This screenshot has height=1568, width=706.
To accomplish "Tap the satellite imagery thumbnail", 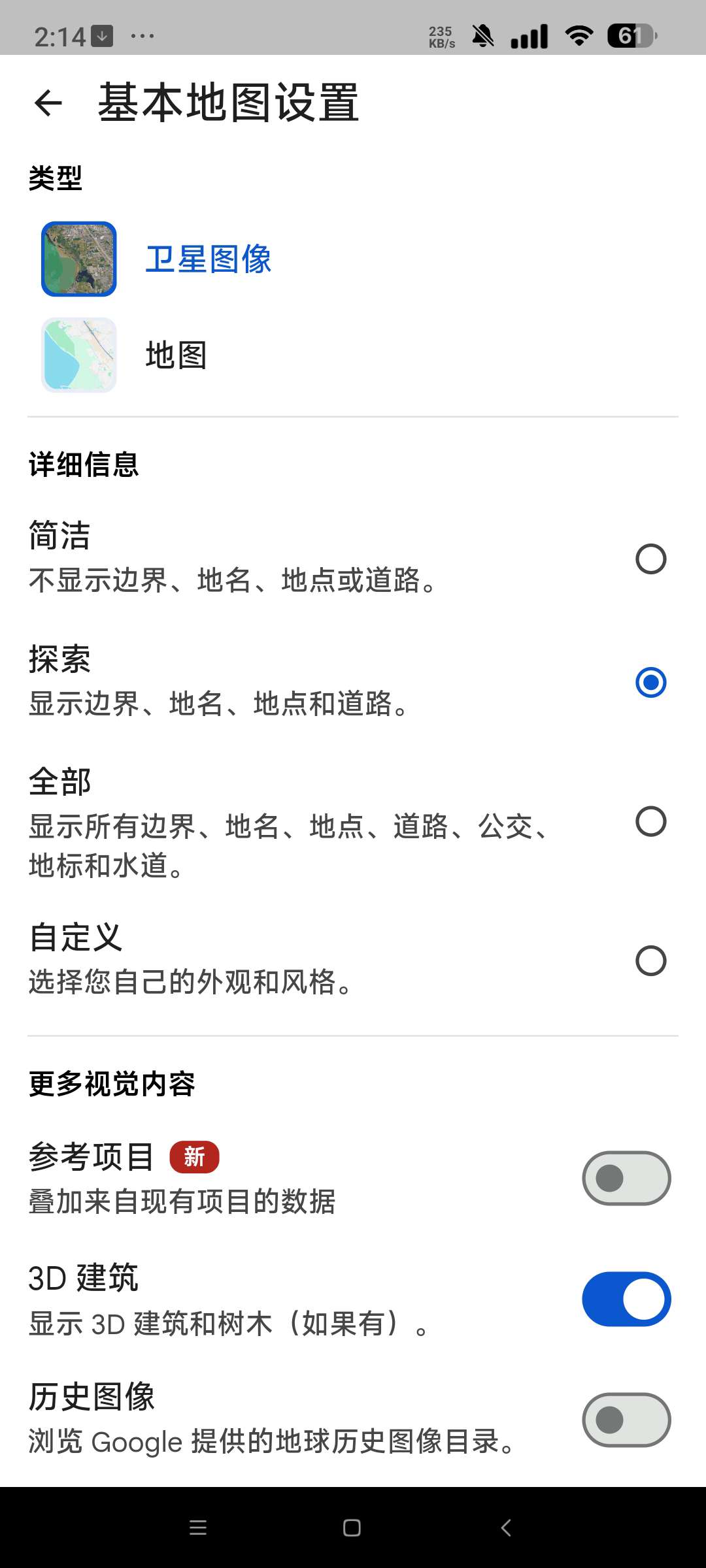I will [78, 259].
